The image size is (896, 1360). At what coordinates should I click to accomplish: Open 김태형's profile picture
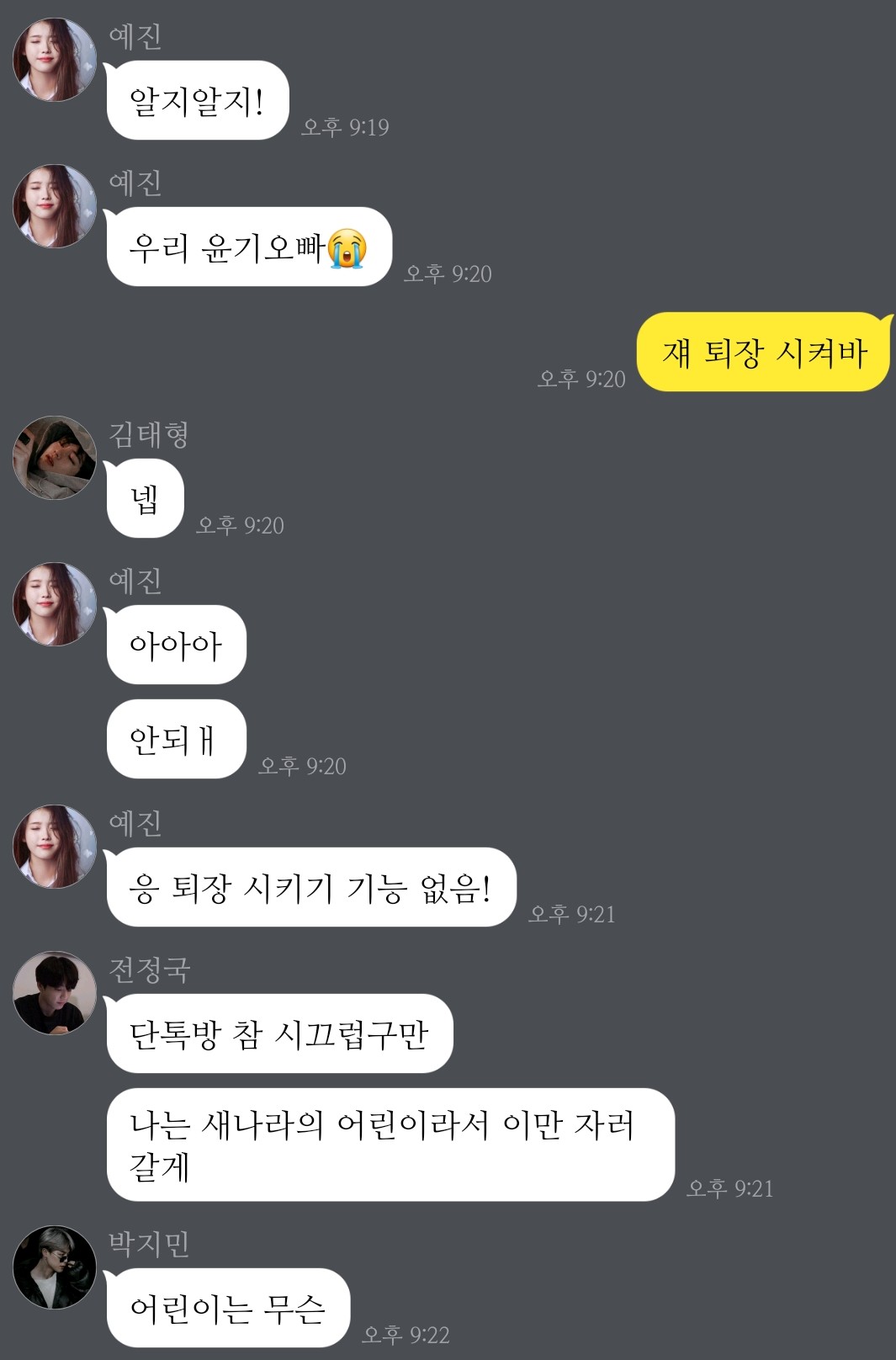click(x=55, y=458)
